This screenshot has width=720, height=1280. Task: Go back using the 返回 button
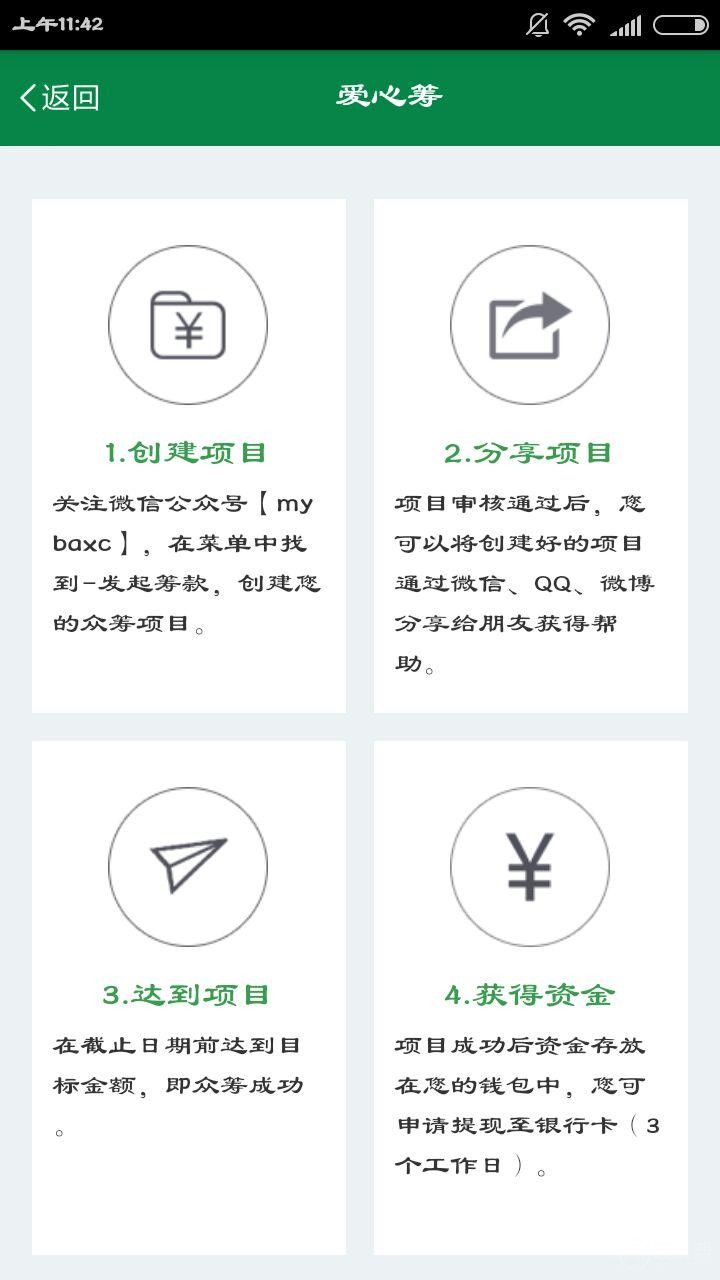(60, 97)
